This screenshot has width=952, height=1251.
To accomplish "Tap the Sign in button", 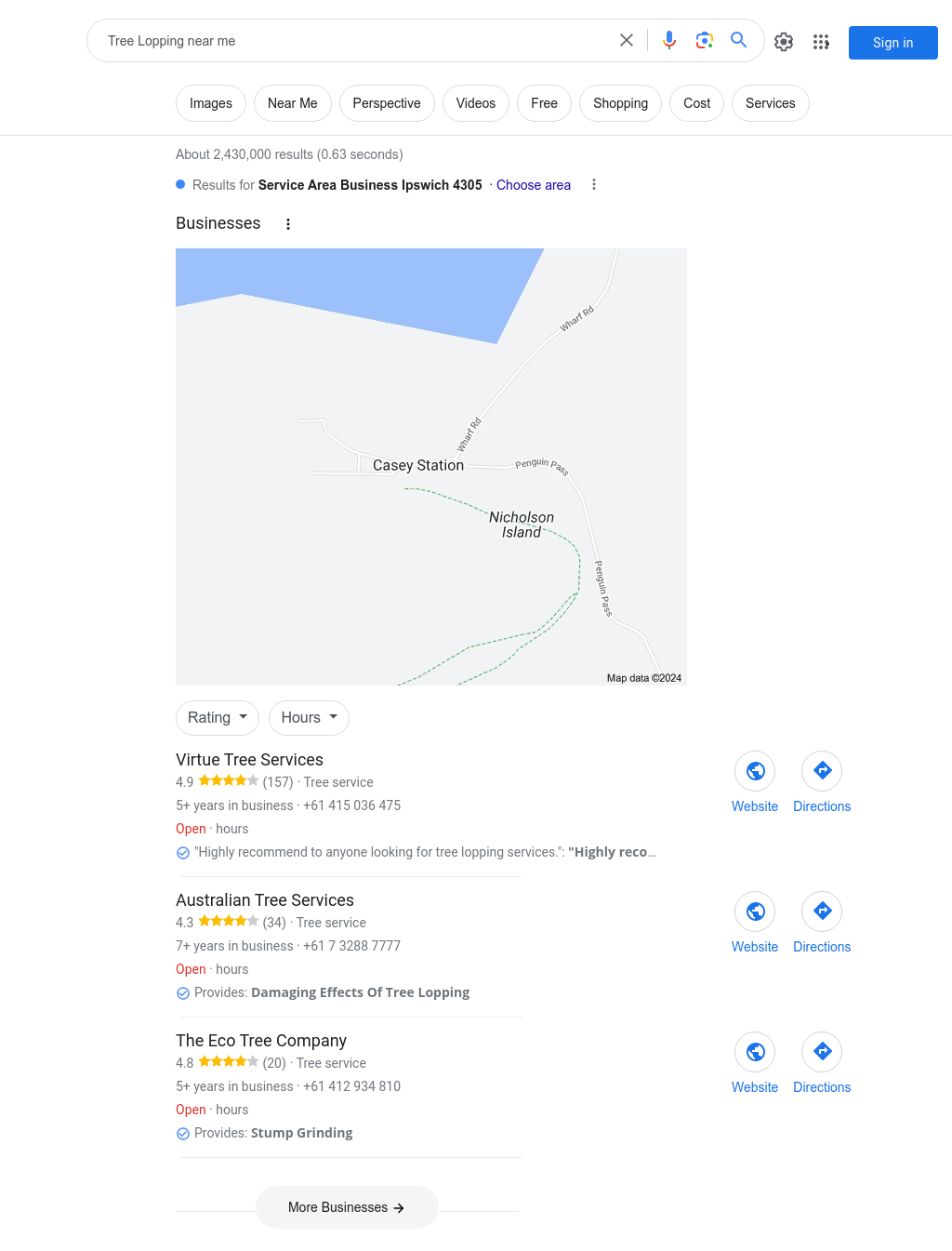I will (892, 43).
